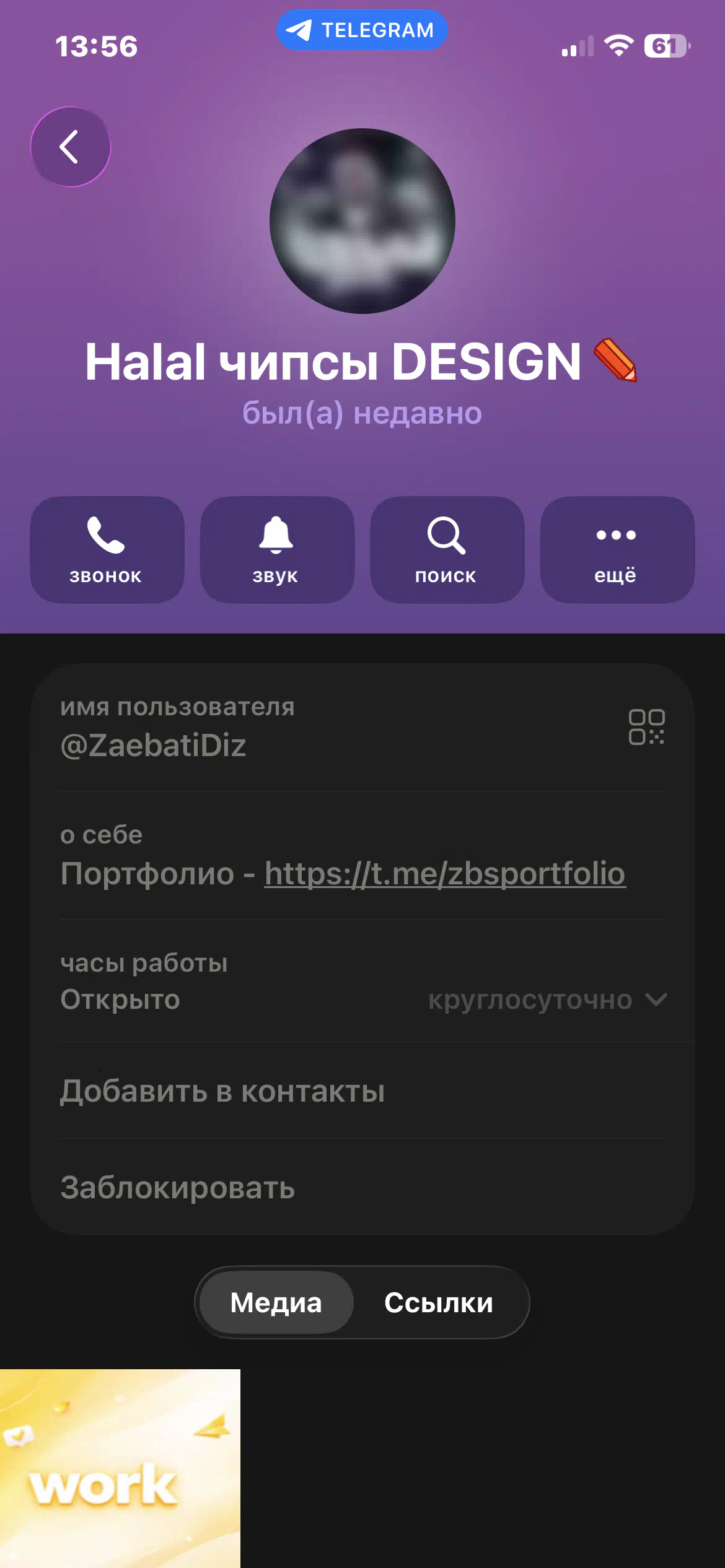Open more options with ещё button

pyautogui.click(x=617, y=549)
